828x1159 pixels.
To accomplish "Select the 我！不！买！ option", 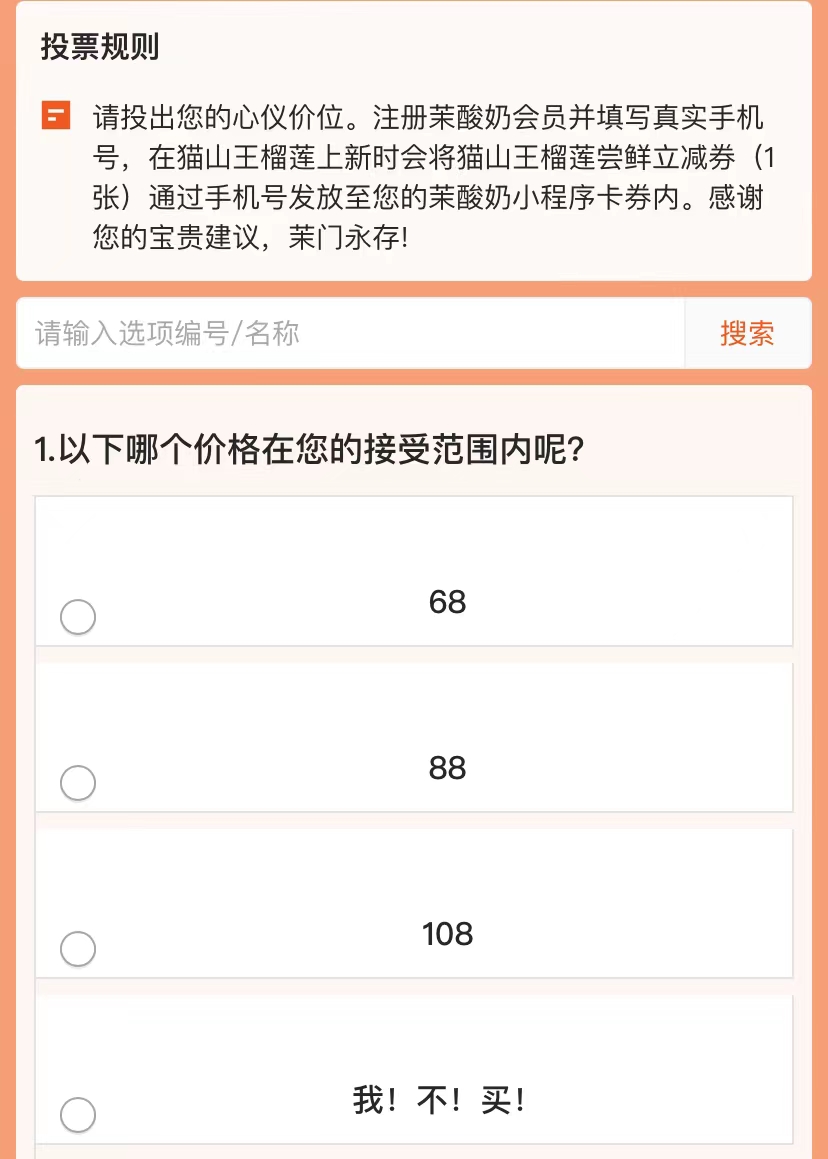I will [78, 1115].
